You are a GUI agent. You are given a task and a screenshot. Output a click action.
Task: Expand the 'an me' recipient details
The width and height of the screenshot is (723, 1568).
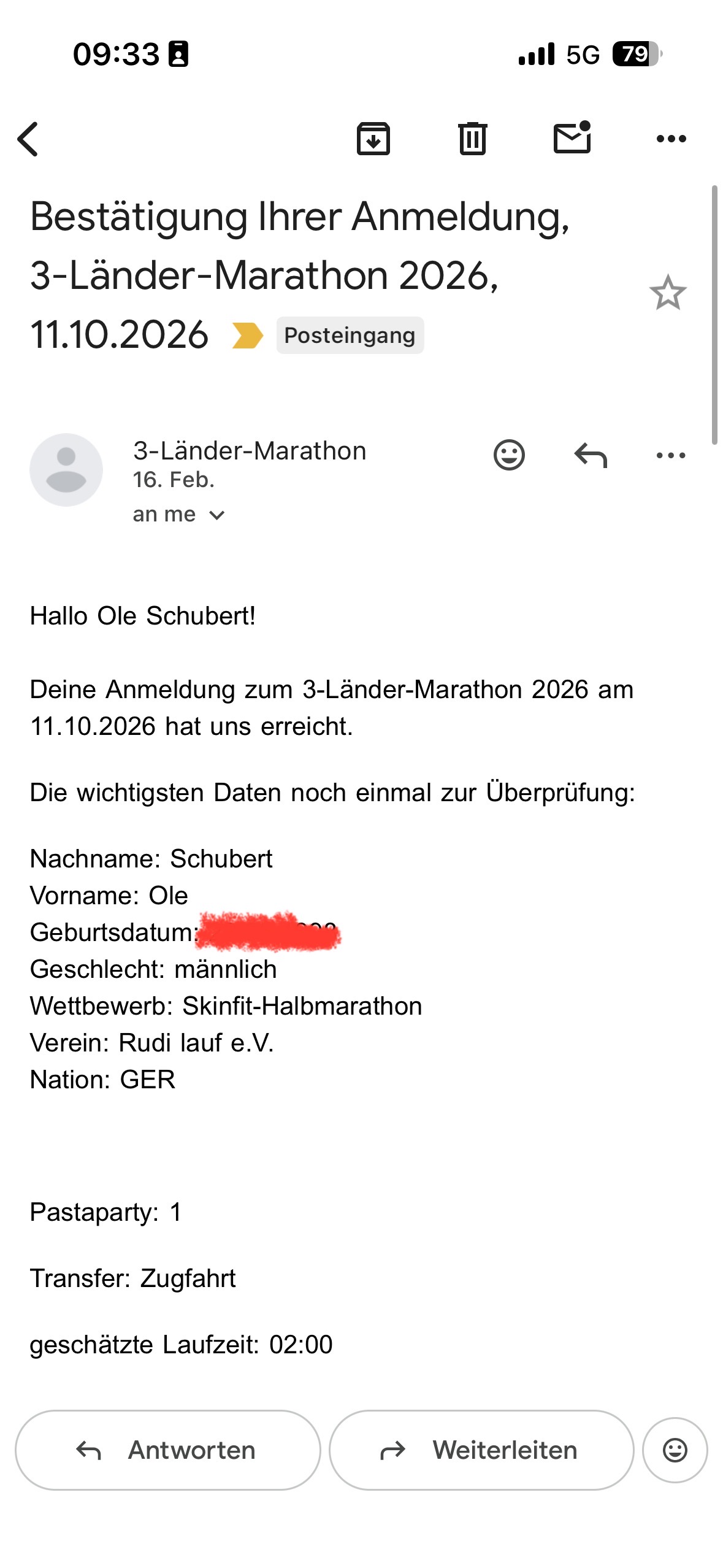(179, 515)
